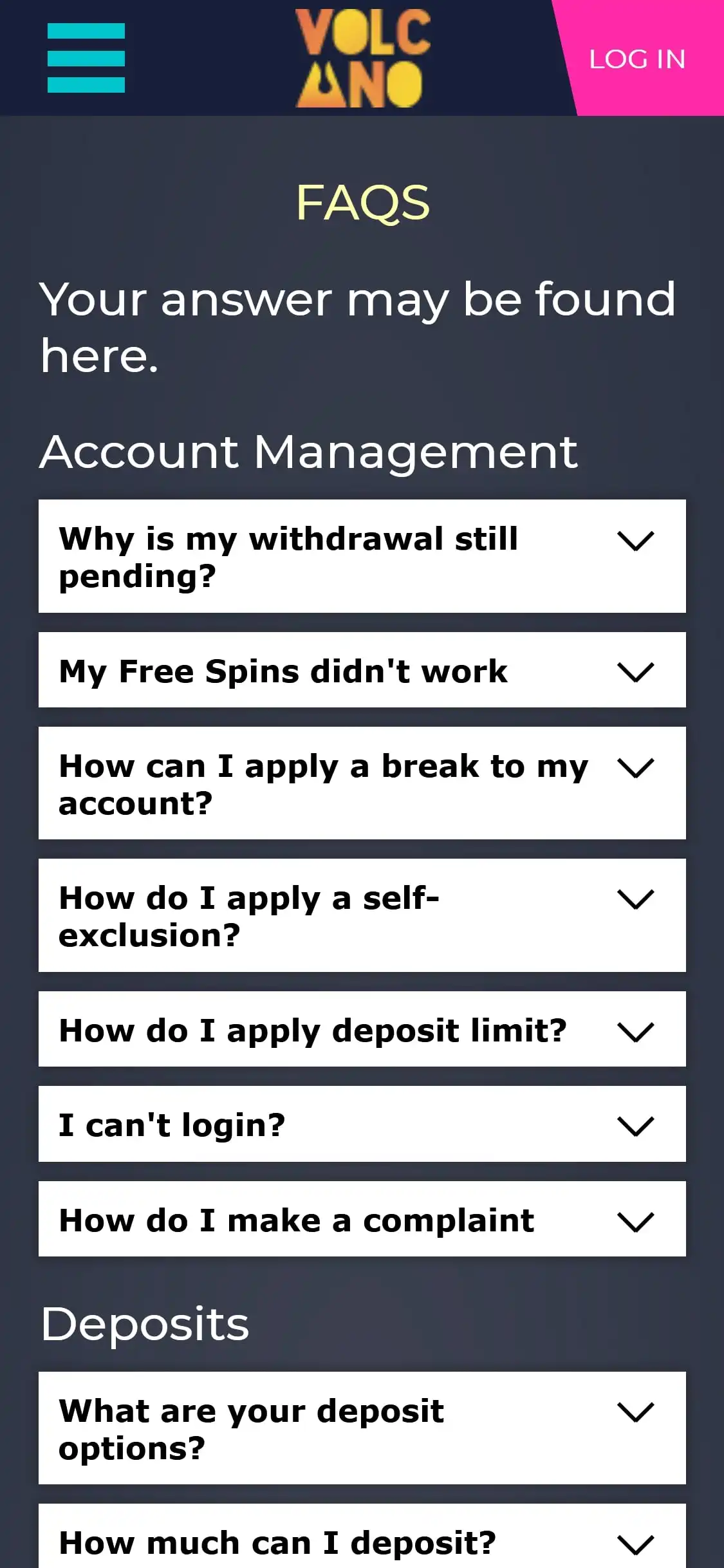Expand 'What are your deposit options?'

tap(362, 1428)
